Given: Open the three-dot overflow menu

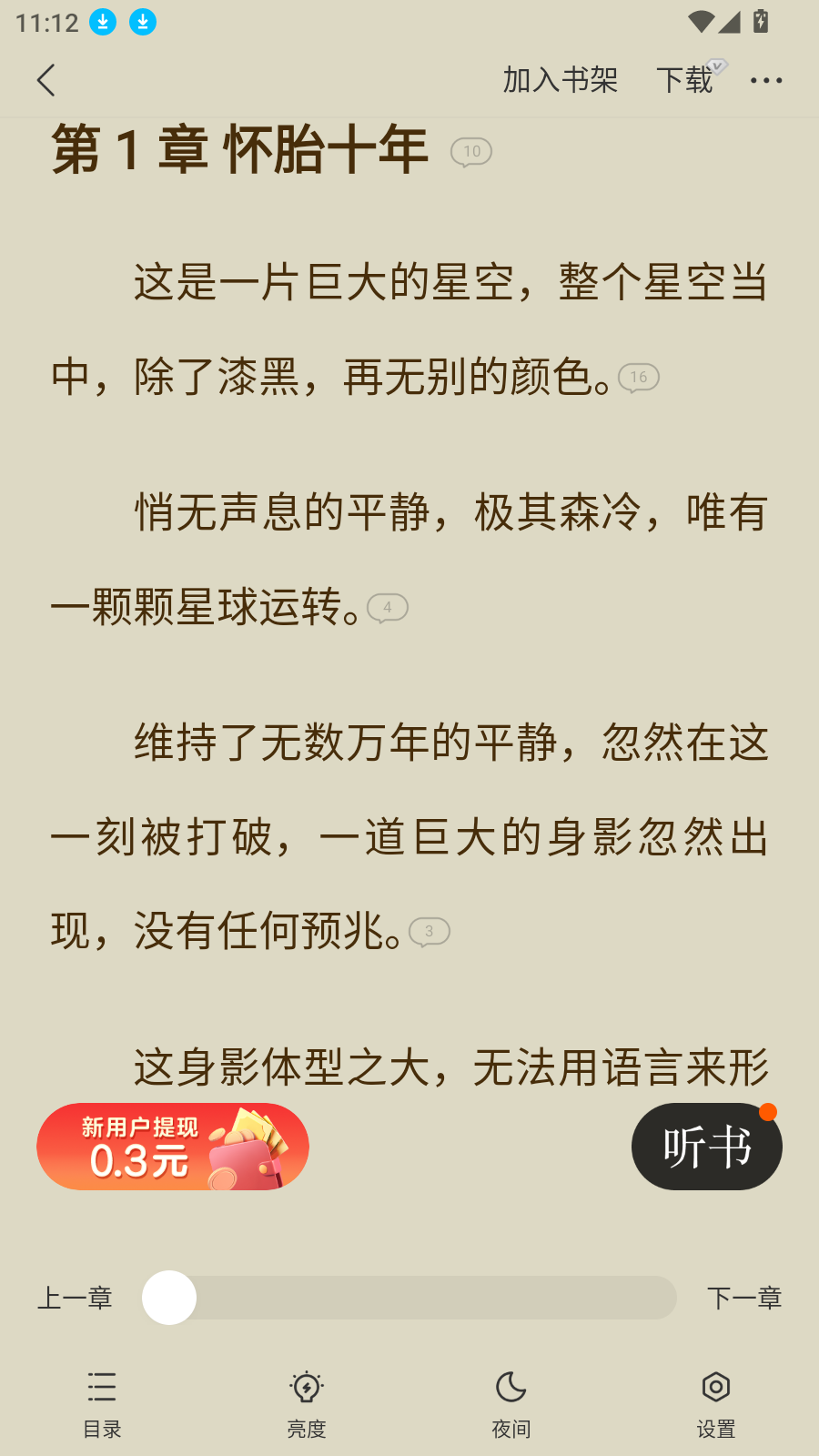Looking at the screenshot, I should (765, 80).
